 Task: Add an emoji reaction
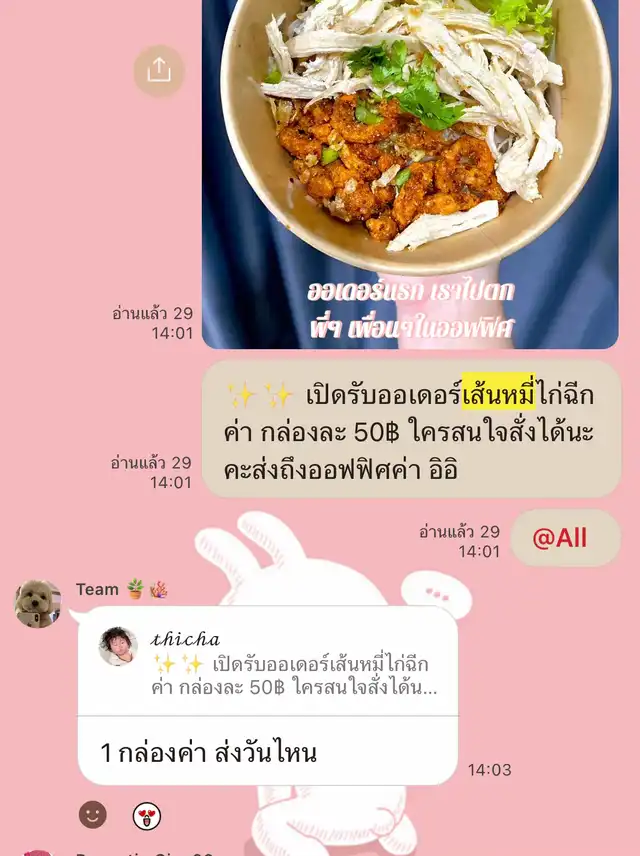pos(93,815)
